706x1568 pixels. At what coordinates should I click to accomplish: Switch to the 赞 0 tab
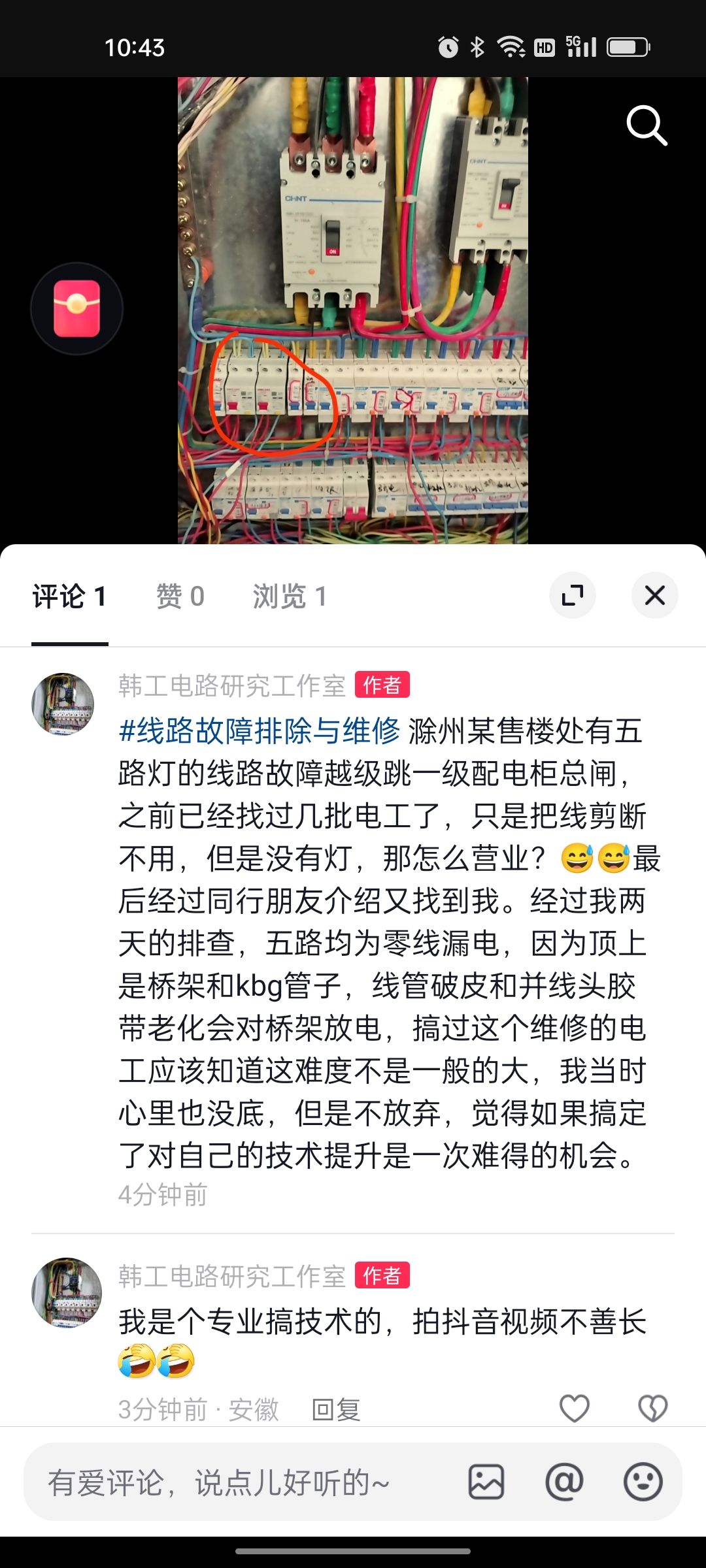point(180,596)
